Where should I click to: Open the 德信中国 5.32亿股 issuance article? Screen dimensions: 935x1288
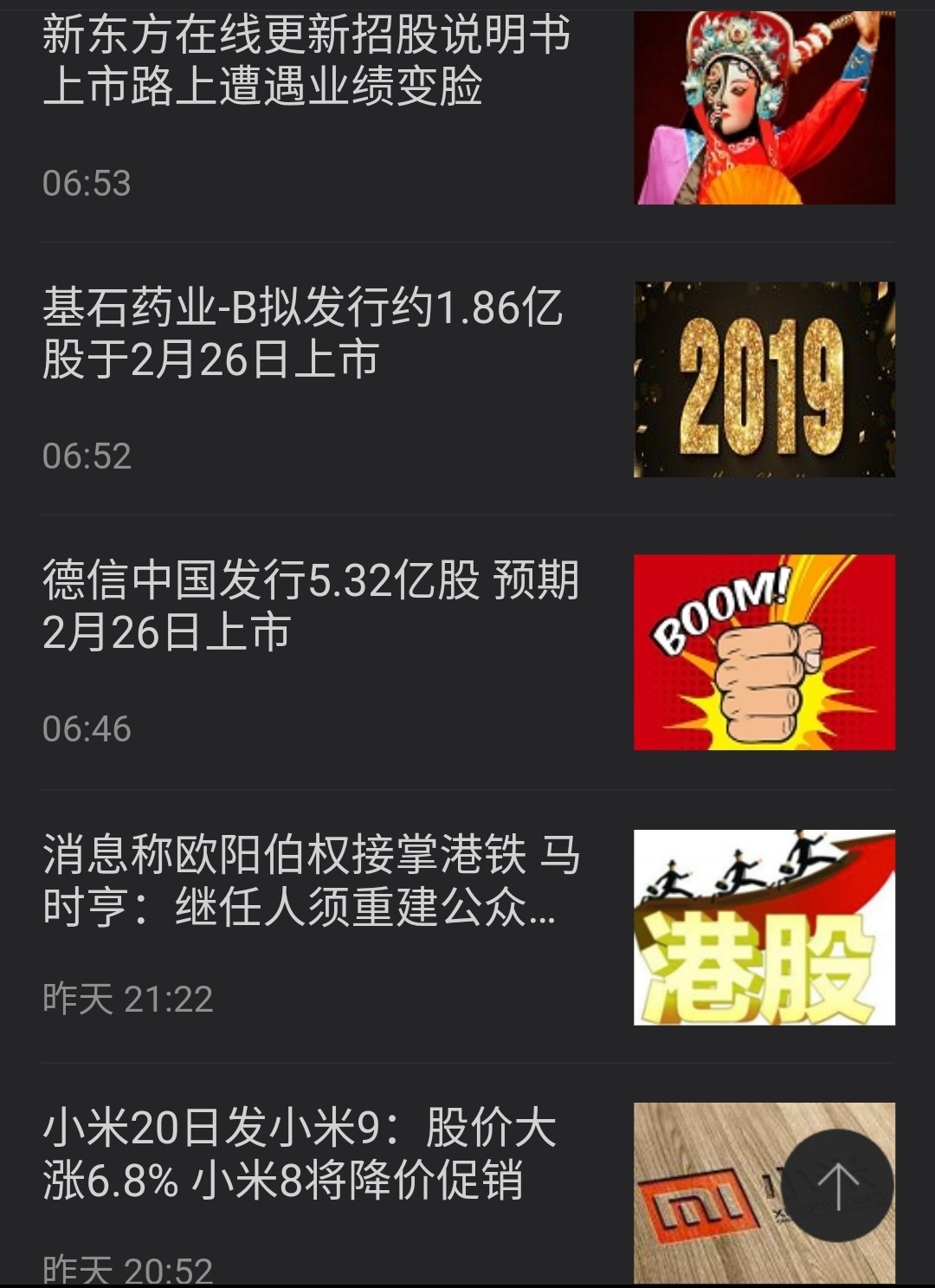pos(310,605)
